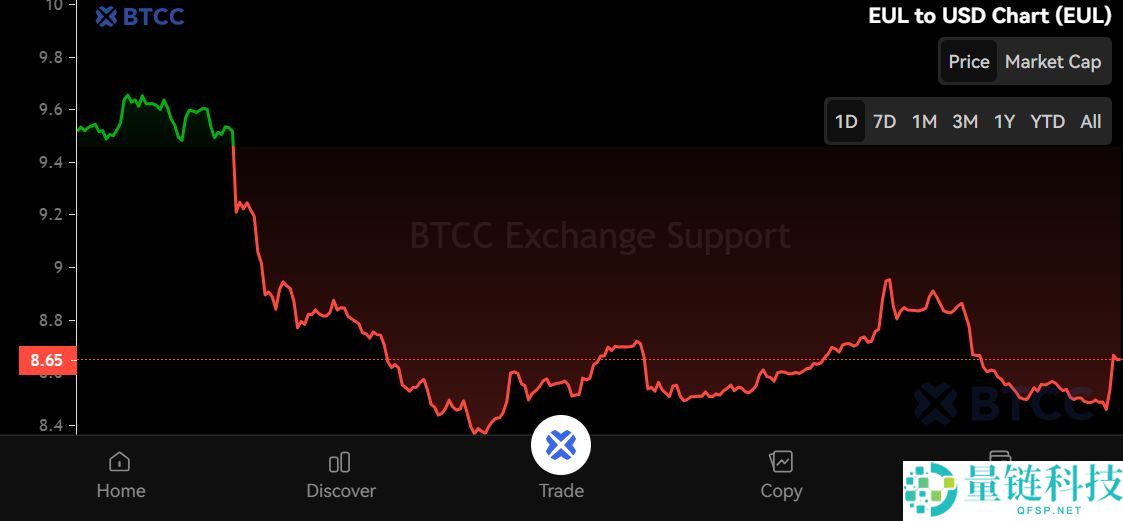Screen dimensions: 1123x521
Task: View the 1Y price history
Action: (x=1004, y=121)
